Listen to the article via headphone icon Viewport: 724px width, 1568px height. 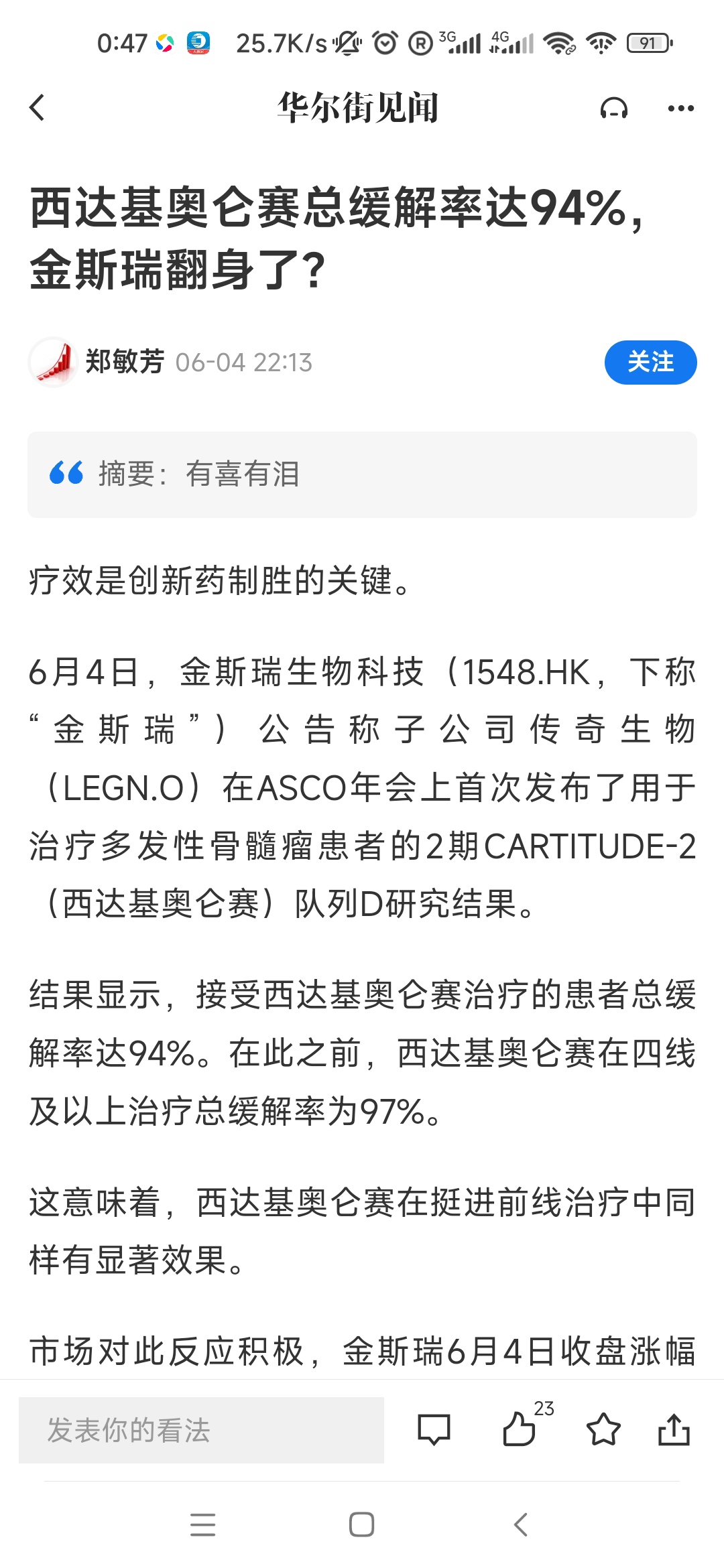(613, 109)
